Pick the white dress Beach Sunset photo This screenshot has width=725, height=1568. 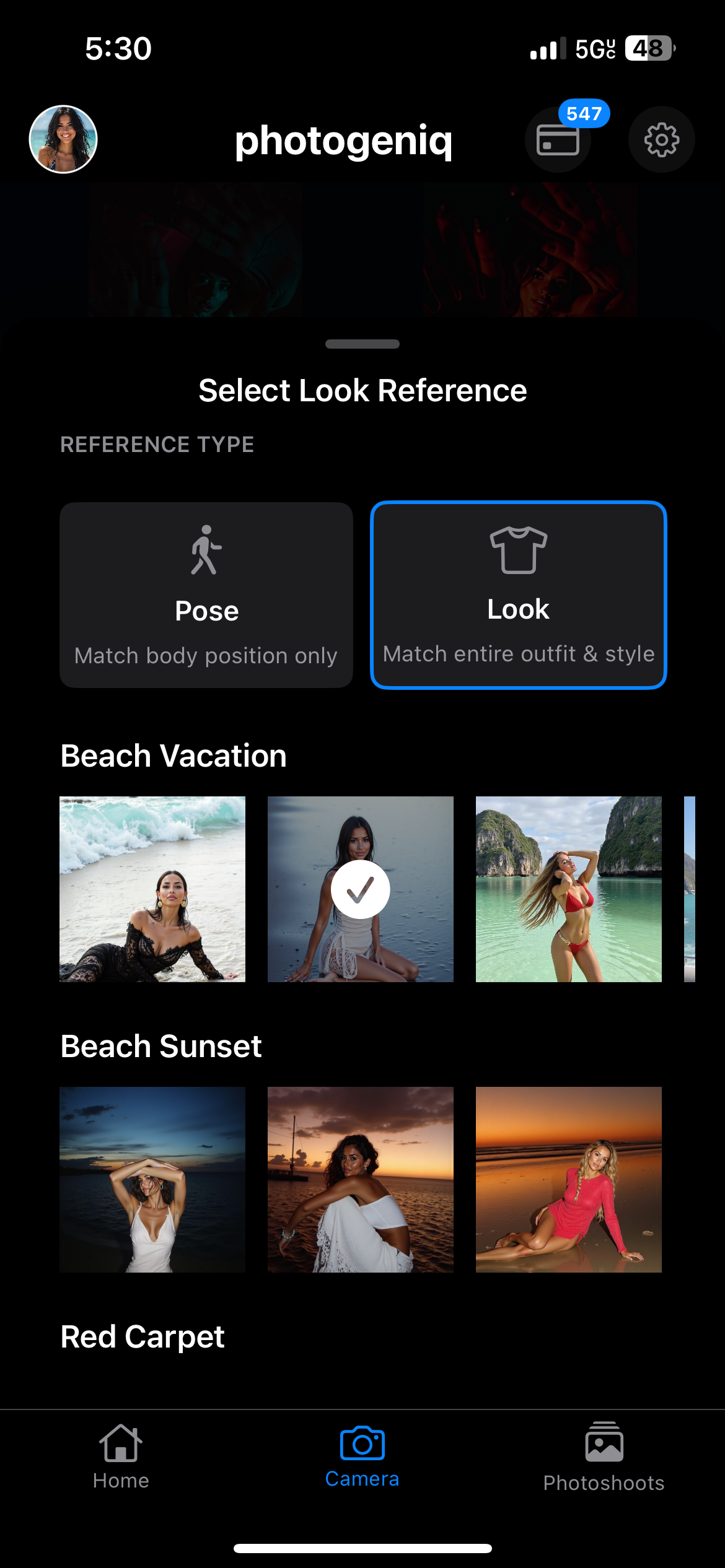361,1179
